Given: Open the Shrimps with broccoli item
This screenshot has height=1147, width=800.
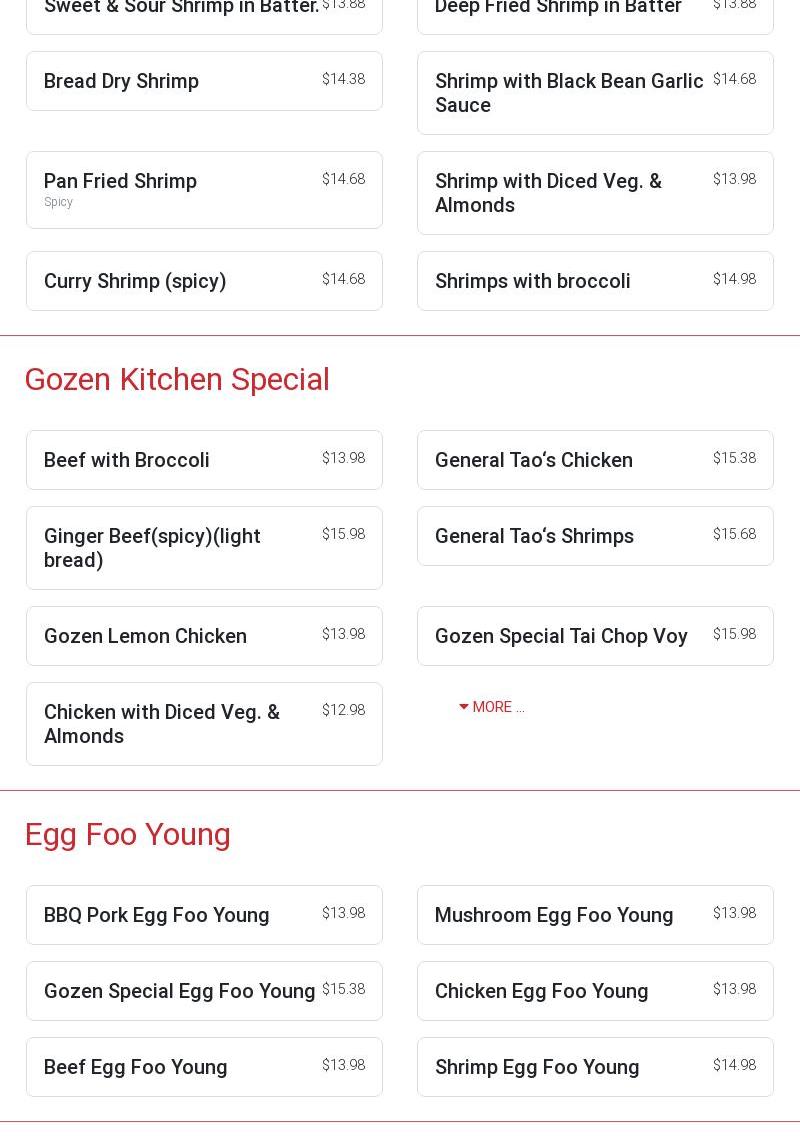Looking at the screenshot, I should click(595, 281).
